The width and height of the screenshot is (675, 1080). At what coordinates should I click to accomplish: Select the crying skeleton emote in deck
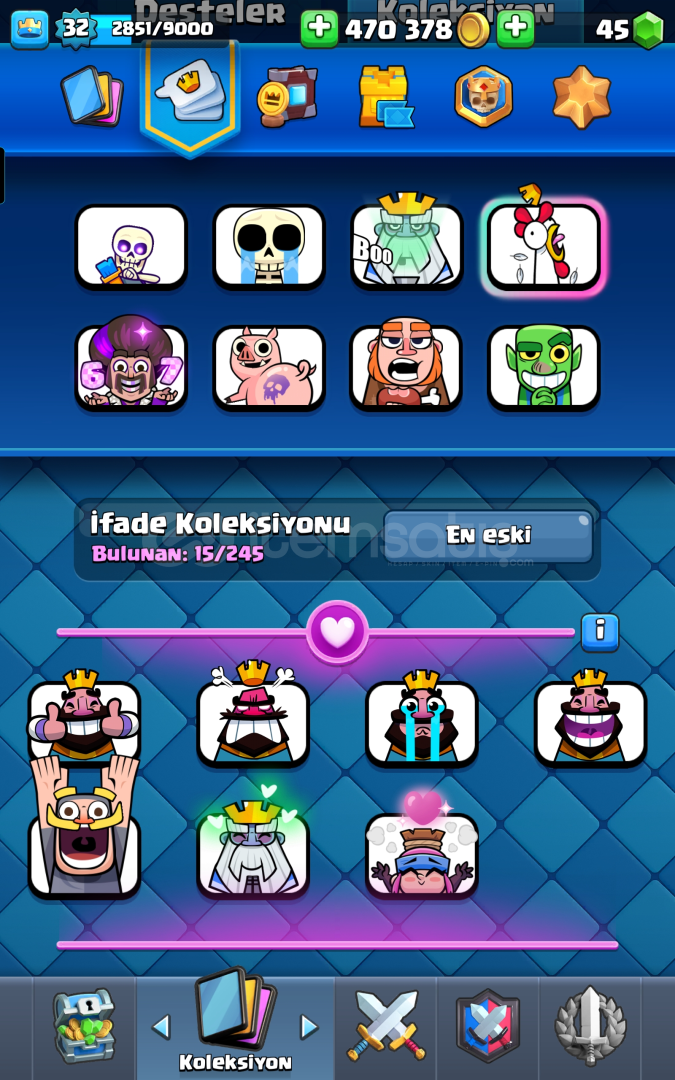[269, 247]
